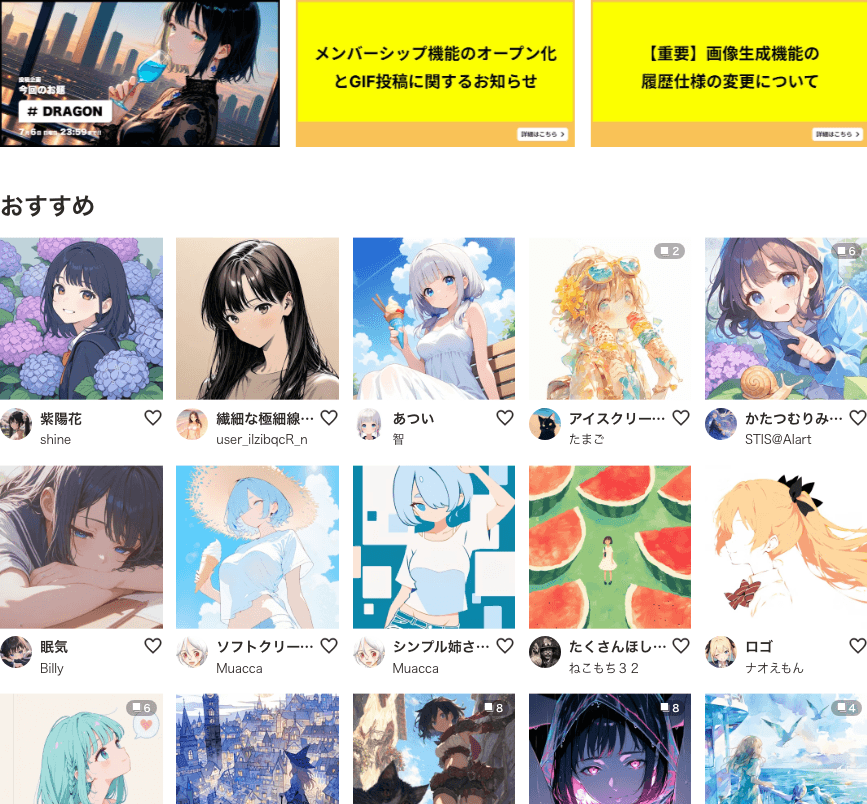Like the ロゴ artwork by ナオえもん

(x=857, y=646)
